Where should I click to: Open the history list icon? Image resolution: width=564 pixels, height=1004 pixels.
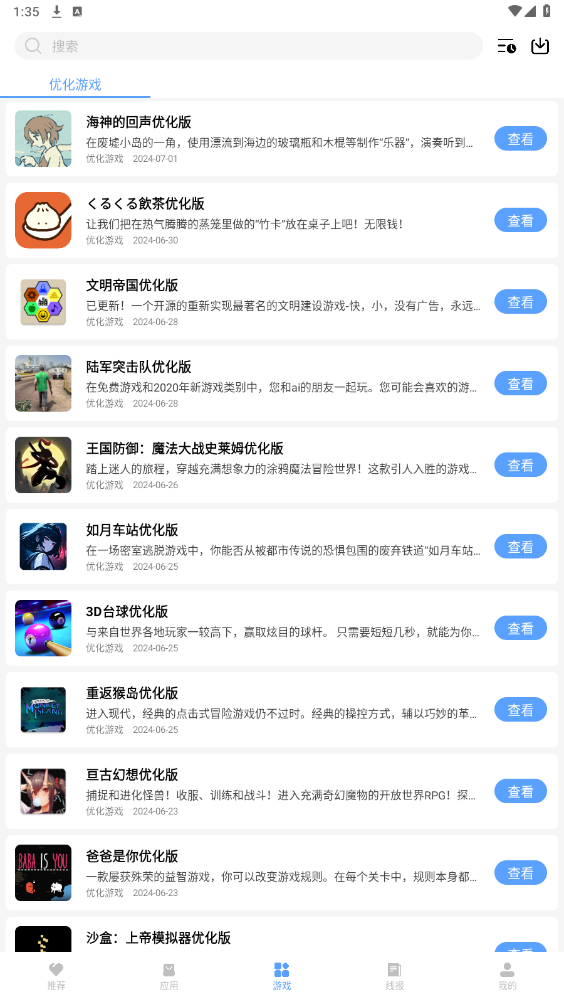pos(506,46)
